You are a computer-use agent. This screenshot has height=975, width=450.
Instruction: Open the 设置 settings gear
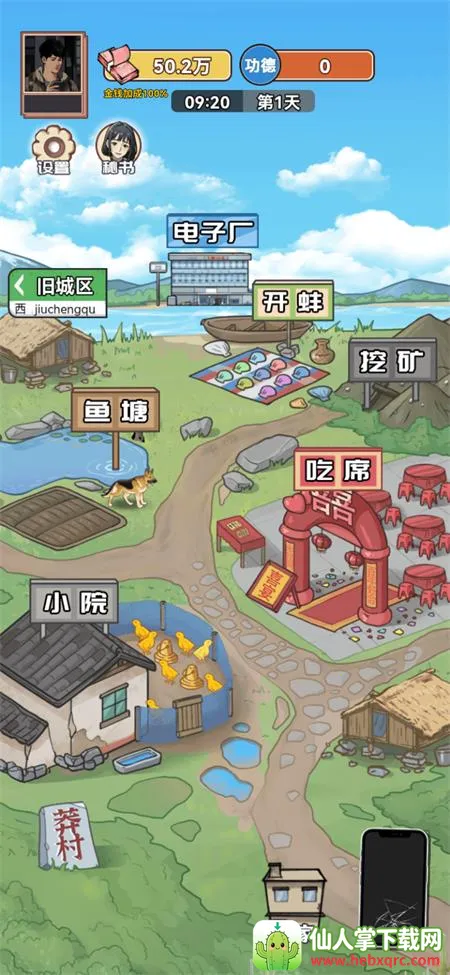click(x=53, y=150)
